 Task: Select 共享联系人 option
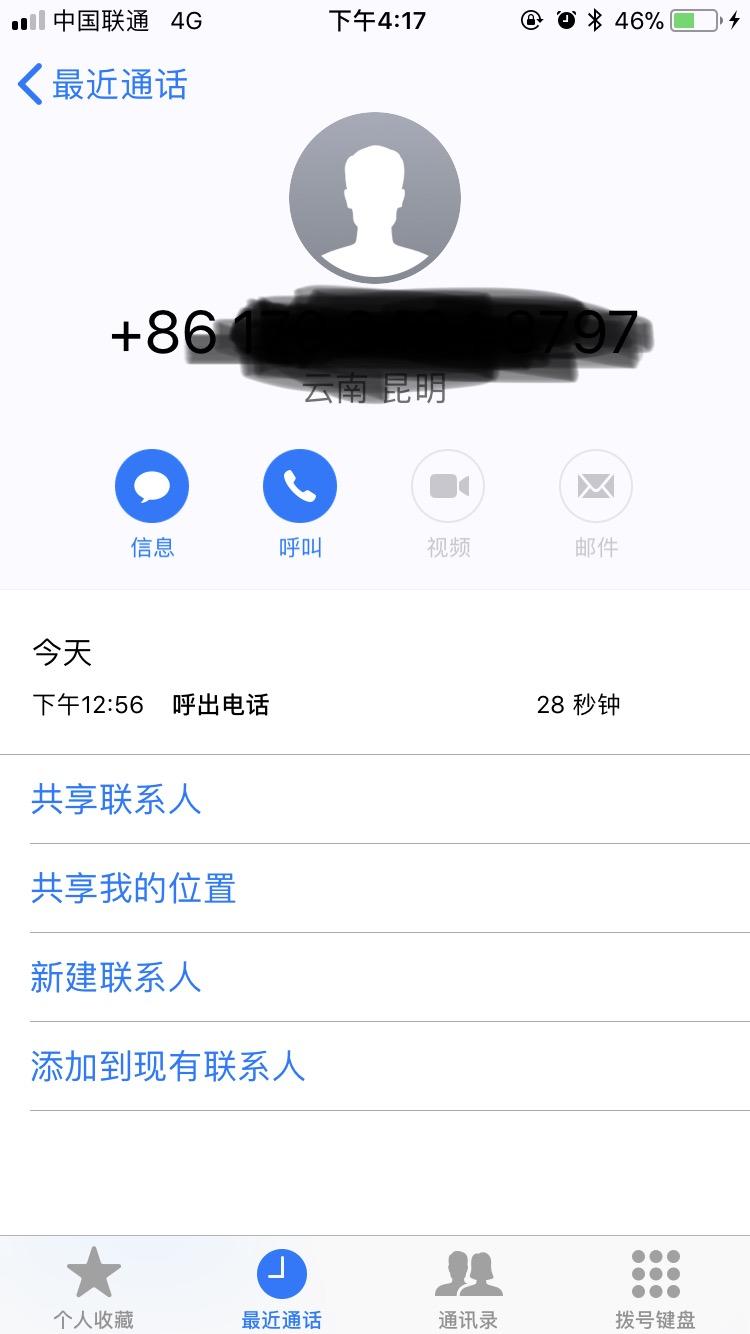(116, 799)
